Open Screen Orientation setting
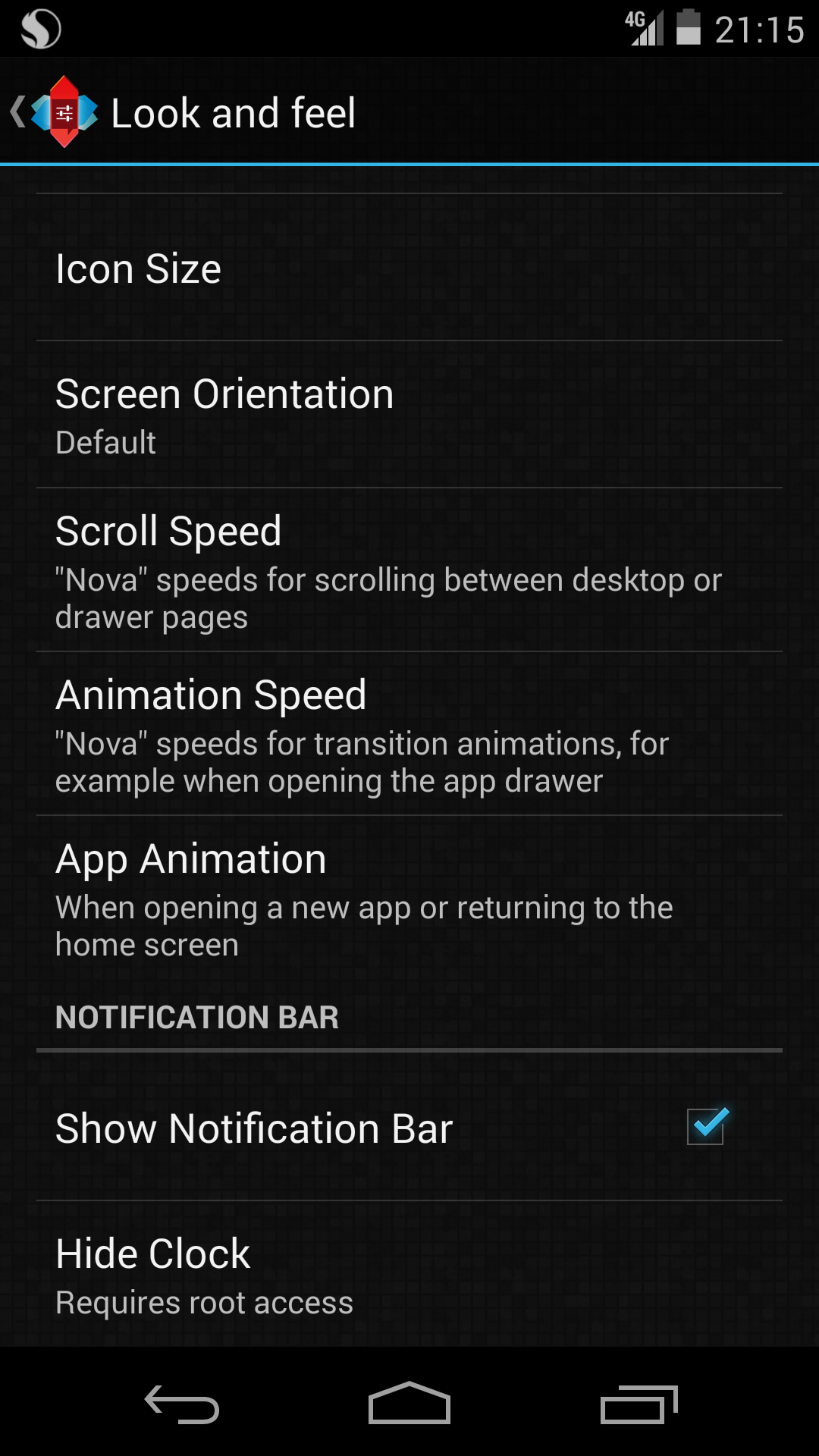The image size is (819, 1456). (x=409, y=415)
